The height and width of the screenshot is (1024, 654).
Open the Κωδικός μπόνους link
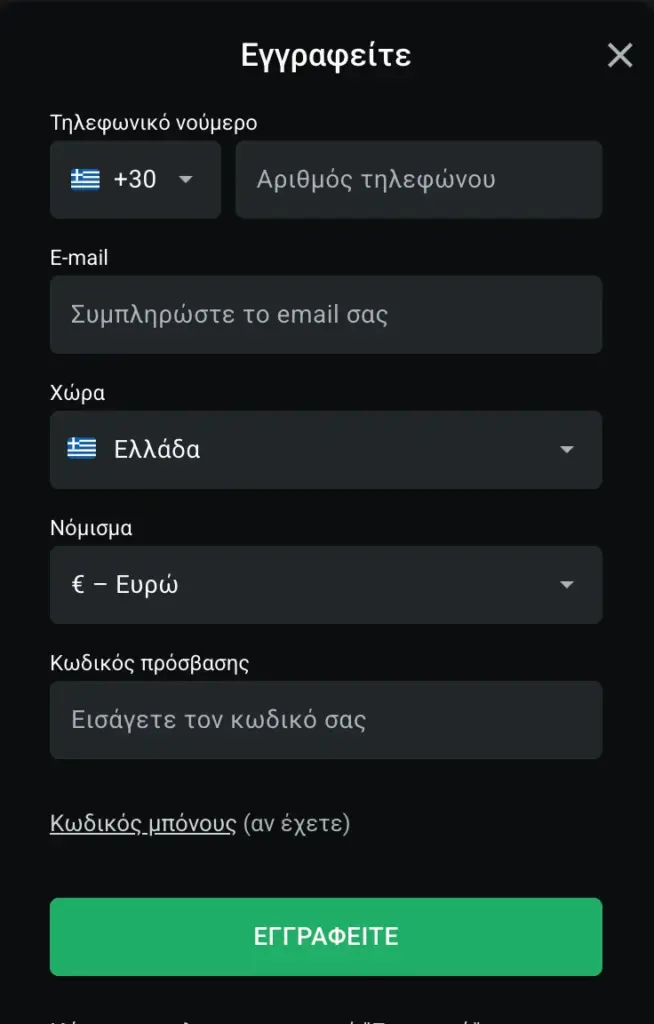143,824
